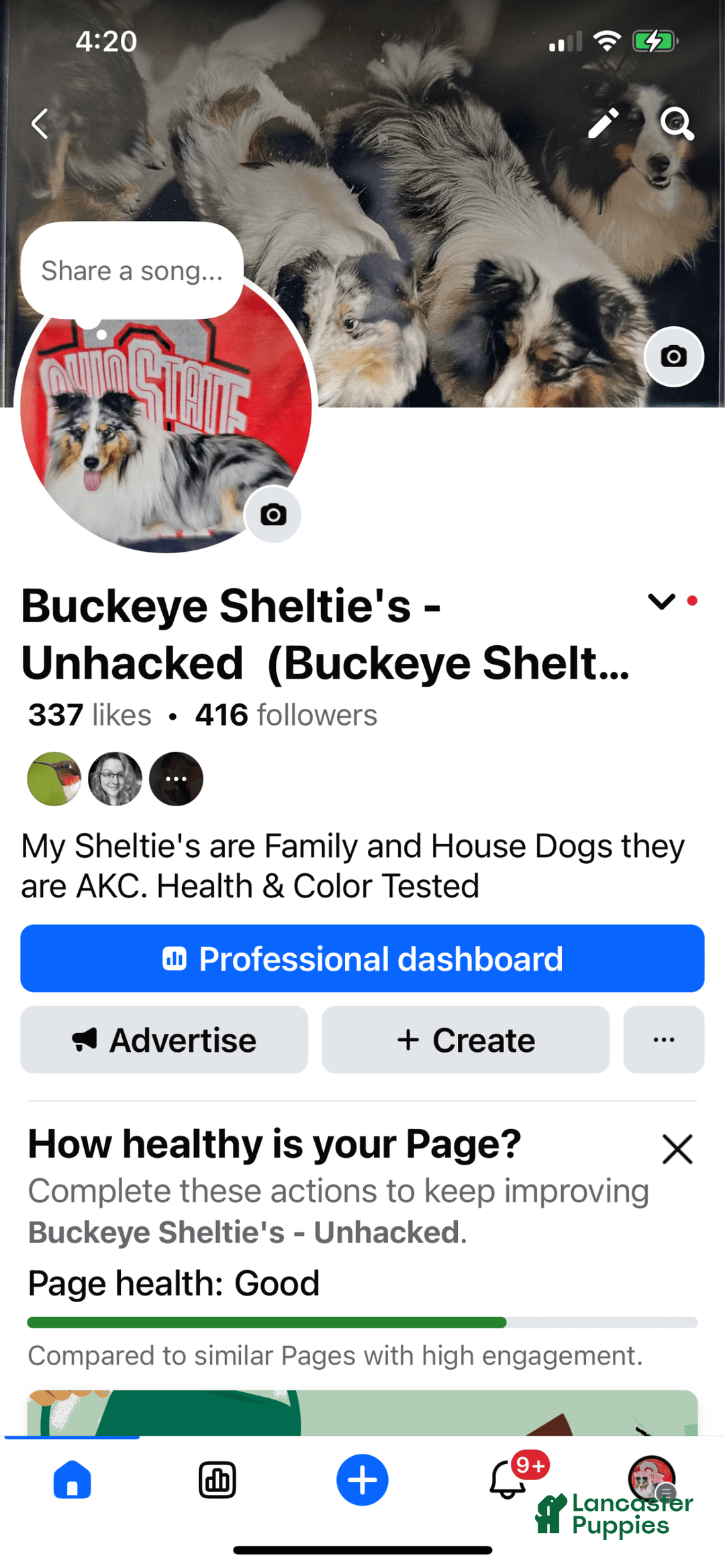View the followers' profile pictures
The image size is (725, 1568).
tap(115, 779)
